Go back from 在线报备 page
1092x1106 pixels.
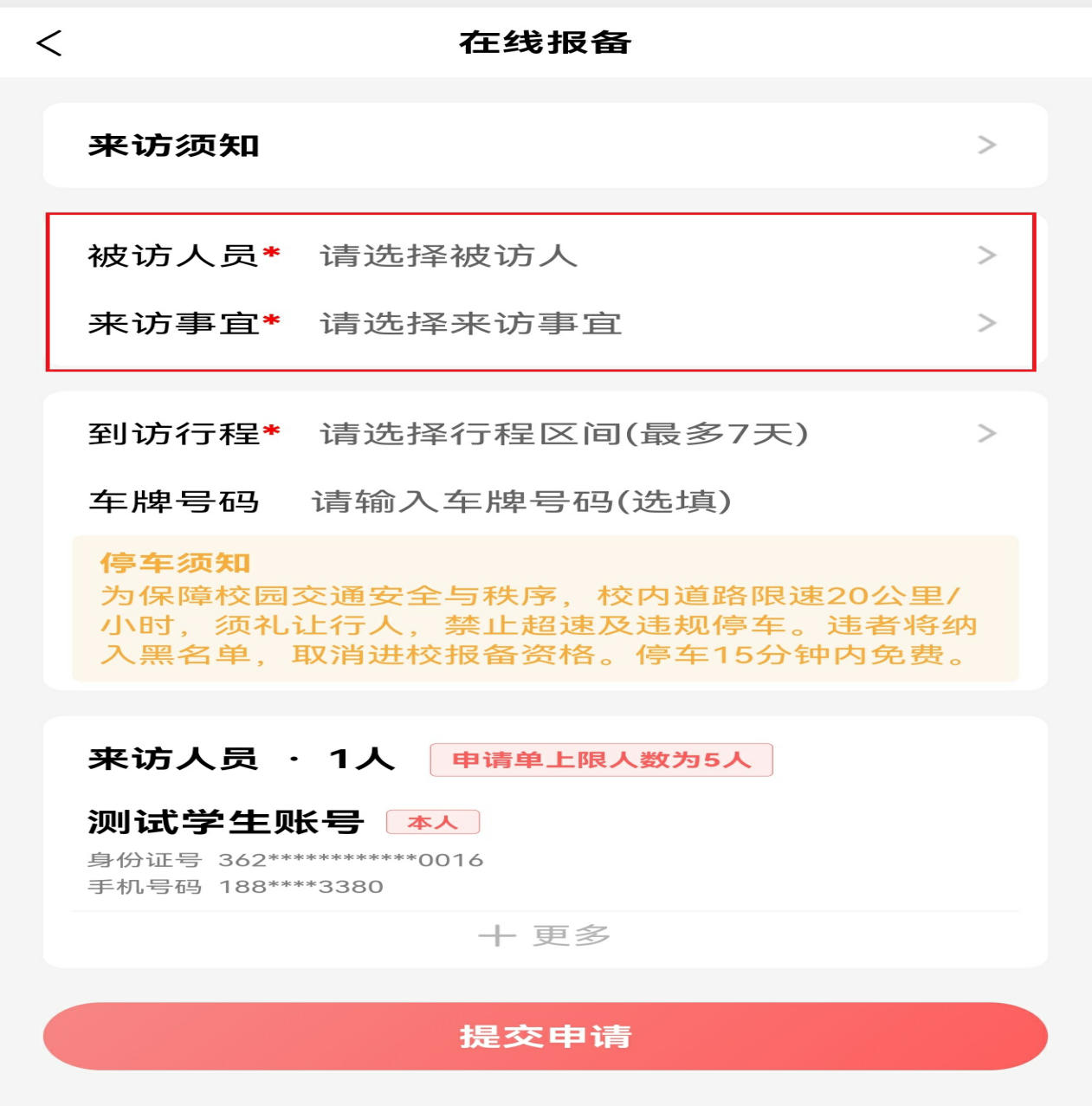[x=49, y=42]
